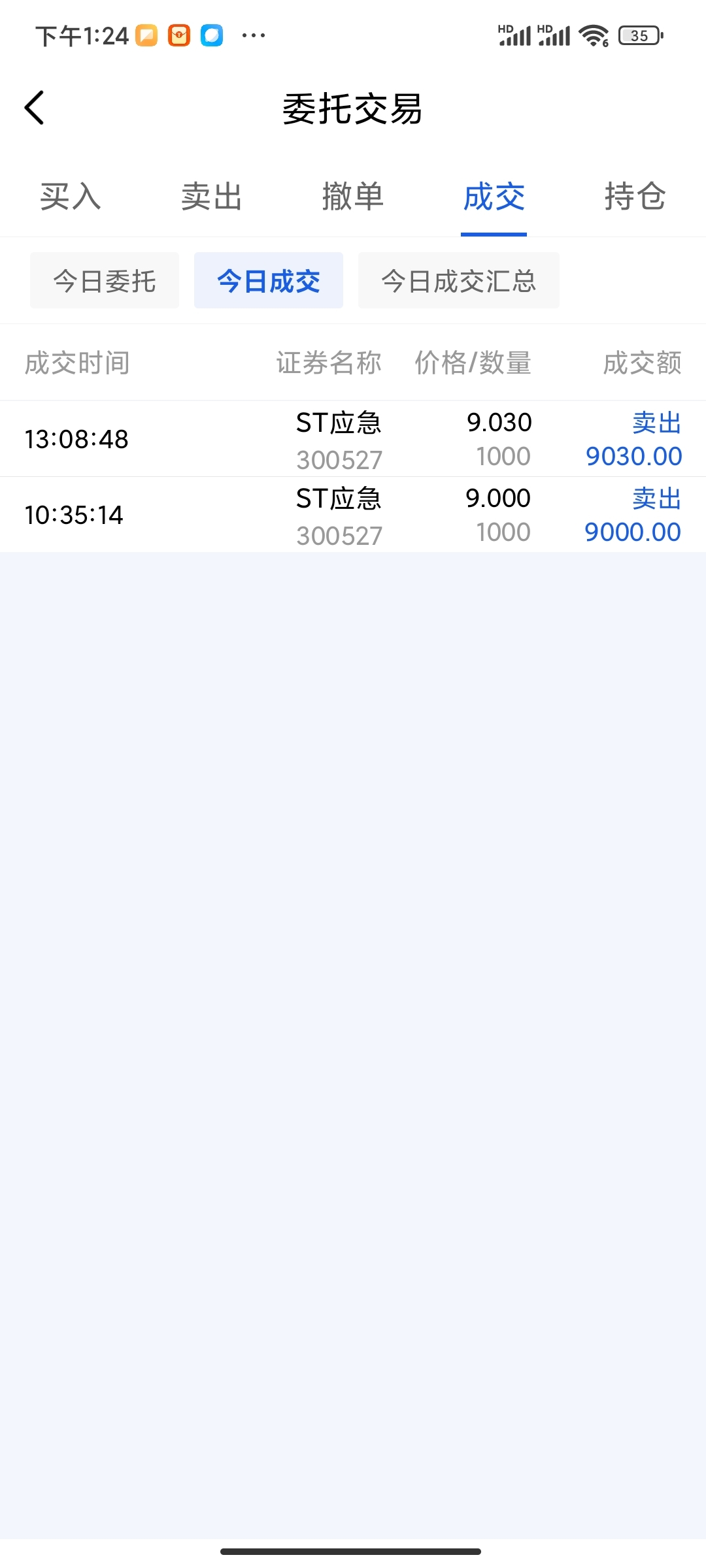Go back from 委托交易 page
The height and width of the screenshot is (1568, 706).
pyautogui.click(x=35, y=108)
